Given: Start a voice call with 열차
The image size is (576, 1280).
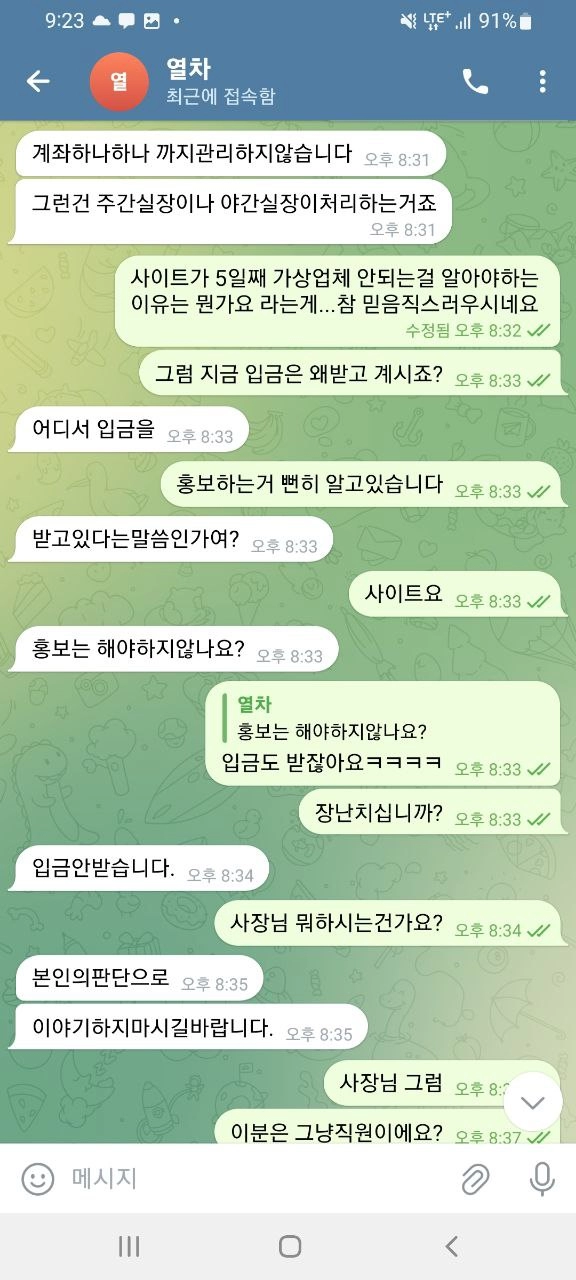Looking at the screenshot, I should tap(475, 82).
